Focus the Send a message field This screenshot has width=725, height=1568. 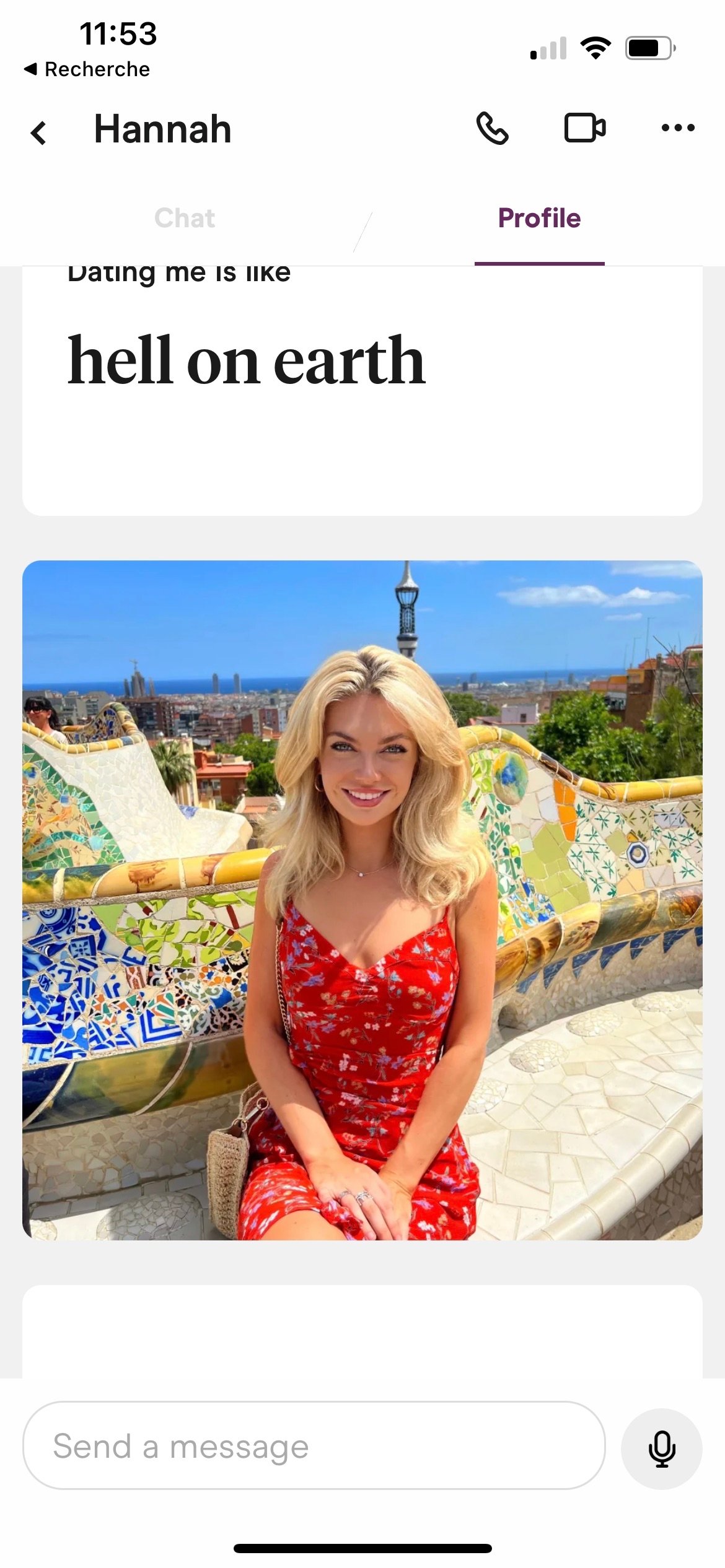coord(314,1446)
